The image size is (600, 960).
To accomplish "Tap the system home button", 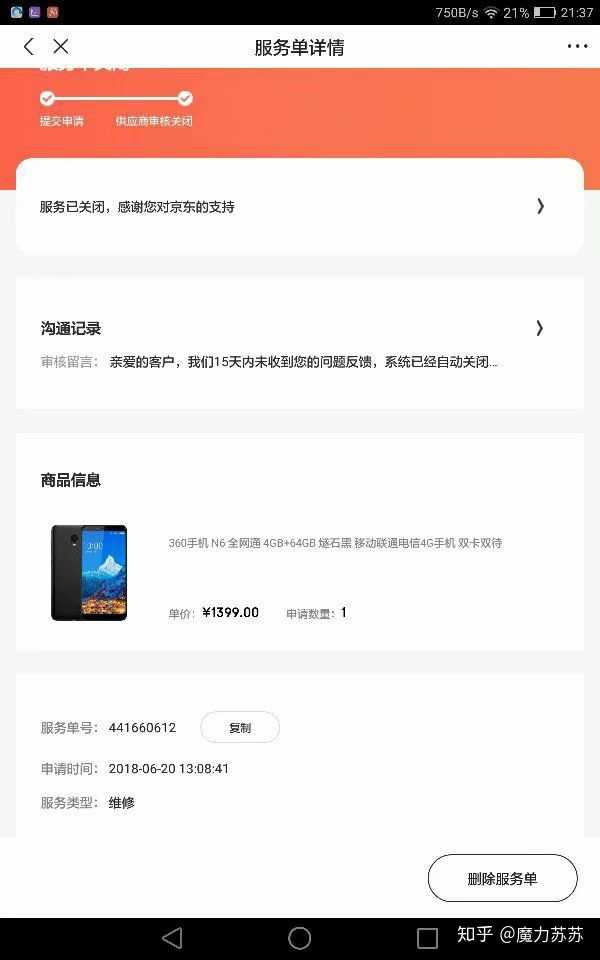I will point(299,938).
